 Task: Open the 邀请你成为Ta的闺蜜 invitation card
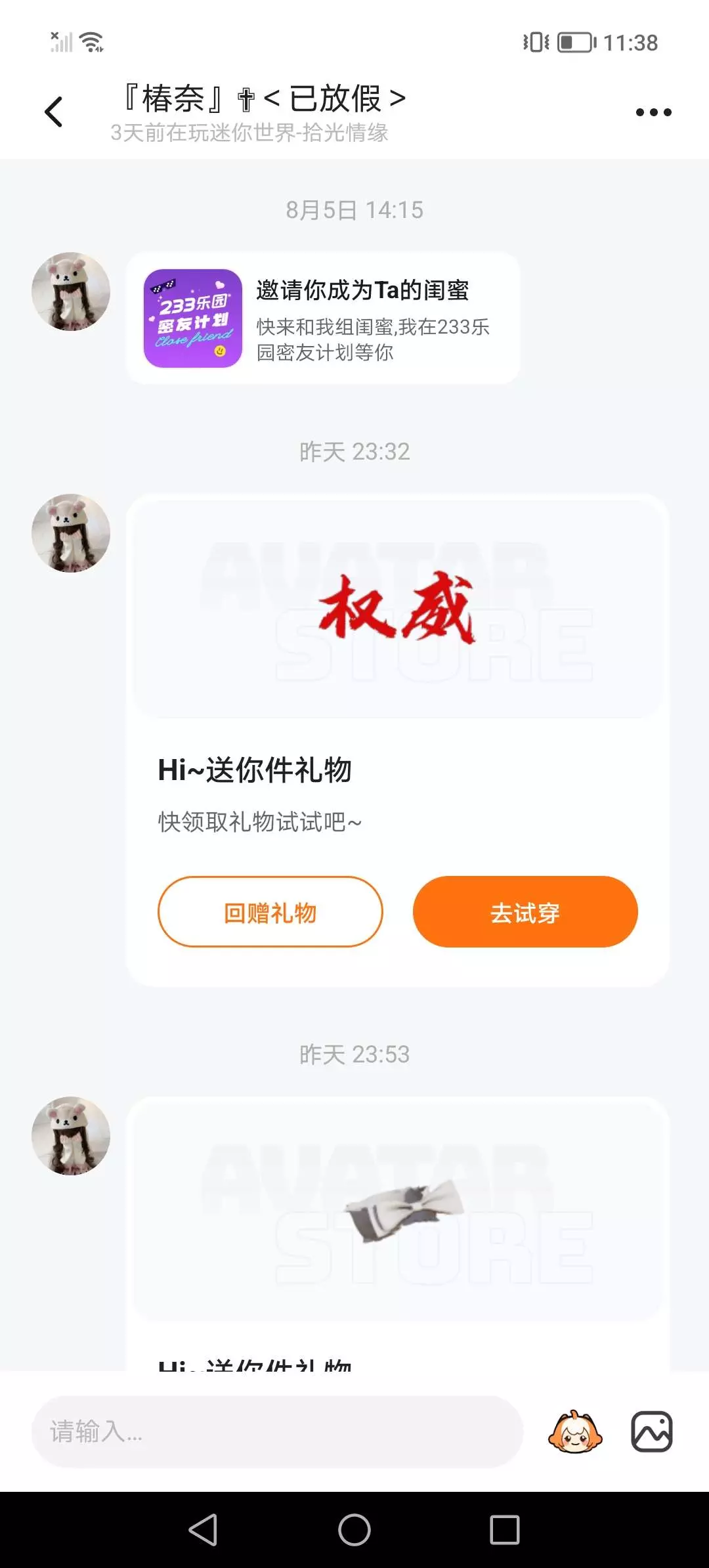pos(323,318)
